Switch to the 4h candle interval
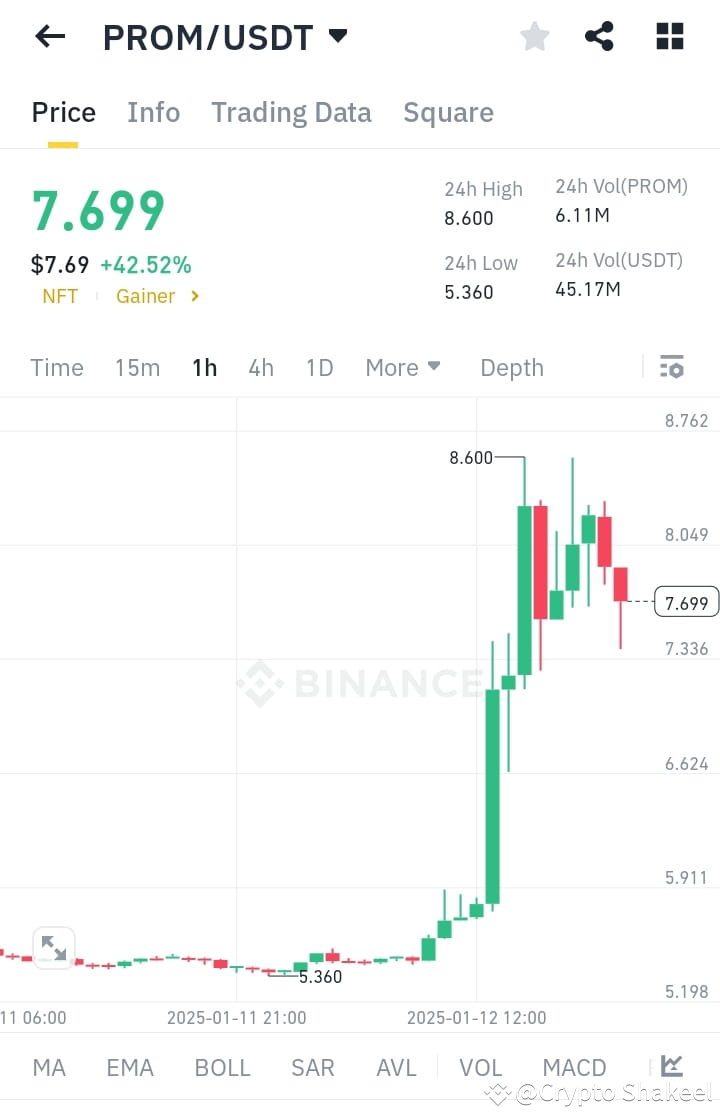The image size is (720, 1115). tap(261, 367)
